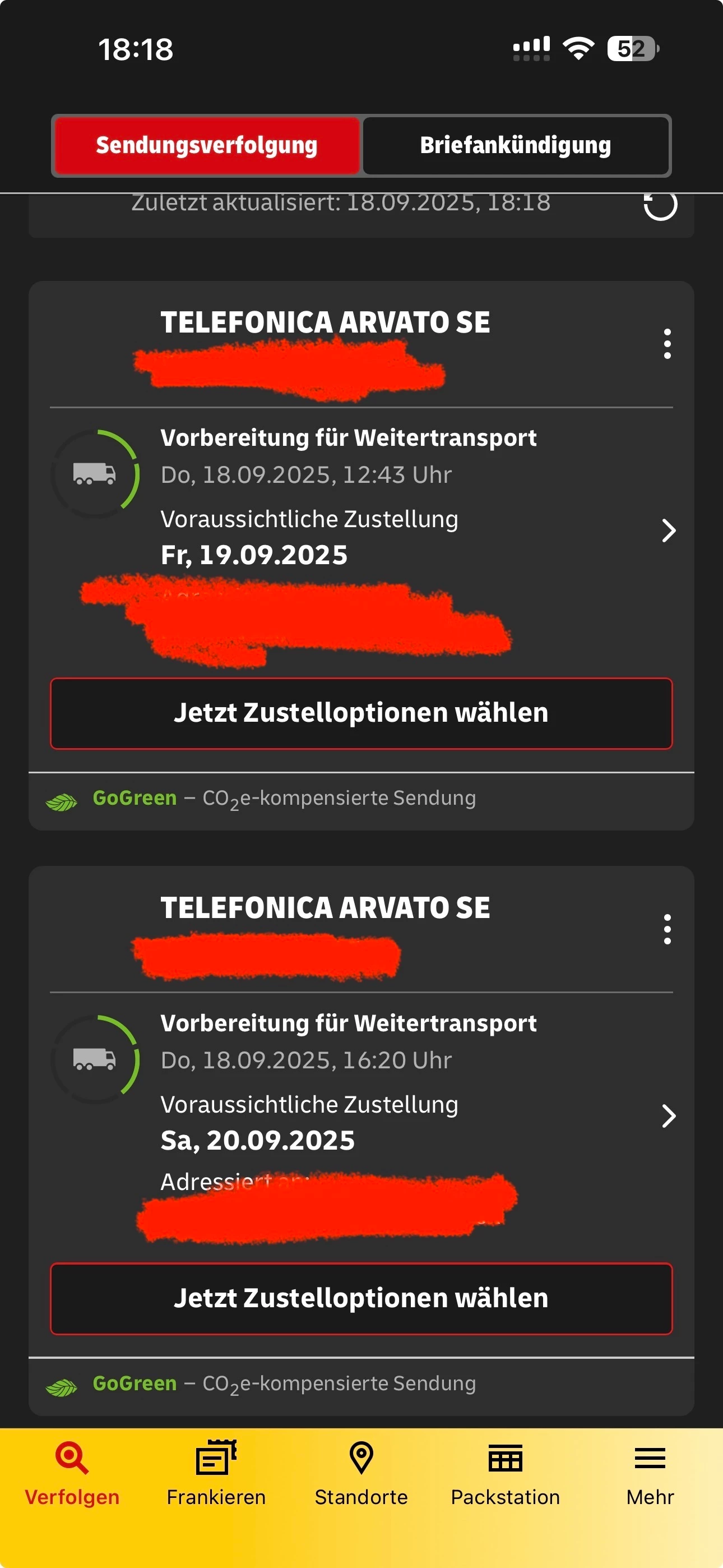Go to the Verfolgen tab

[x=72, y=1472]
